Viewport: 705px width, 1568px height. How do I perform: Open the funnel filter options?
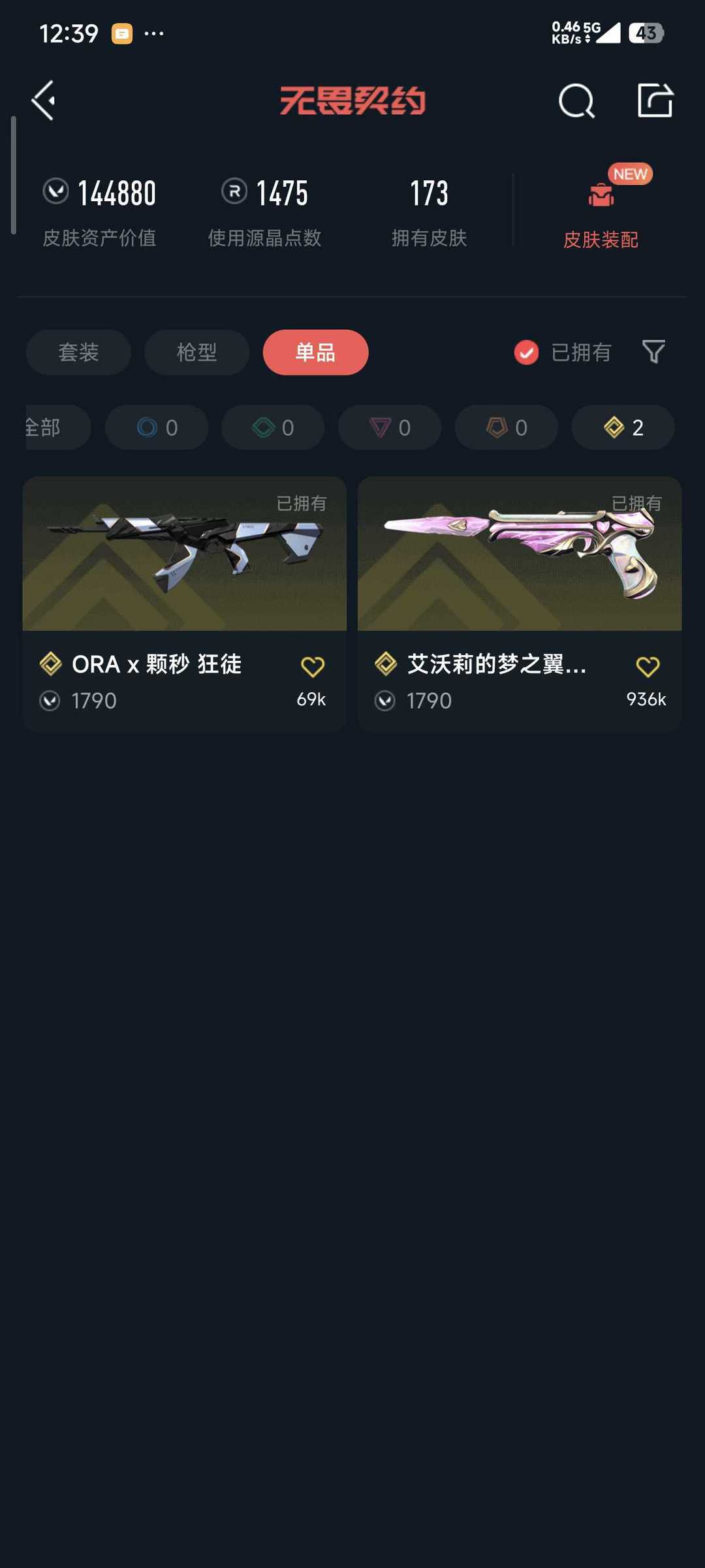[x=653, y=352]
